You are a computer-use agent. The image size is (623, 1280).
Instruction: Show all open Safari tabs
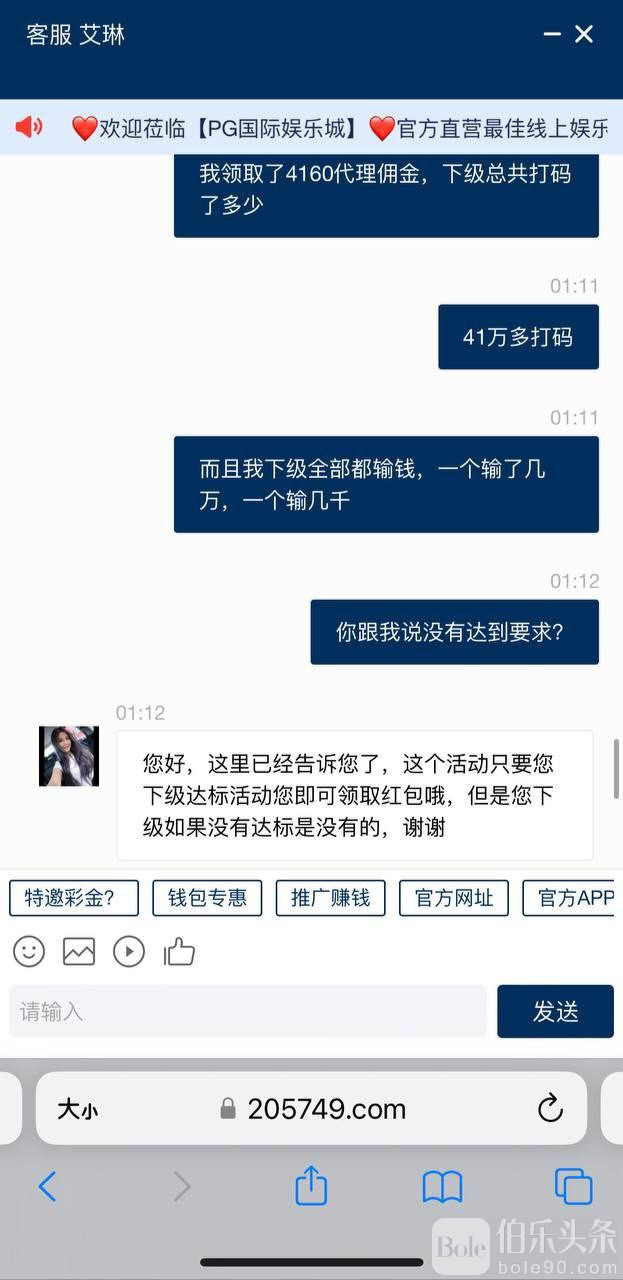coord(573,1187)
